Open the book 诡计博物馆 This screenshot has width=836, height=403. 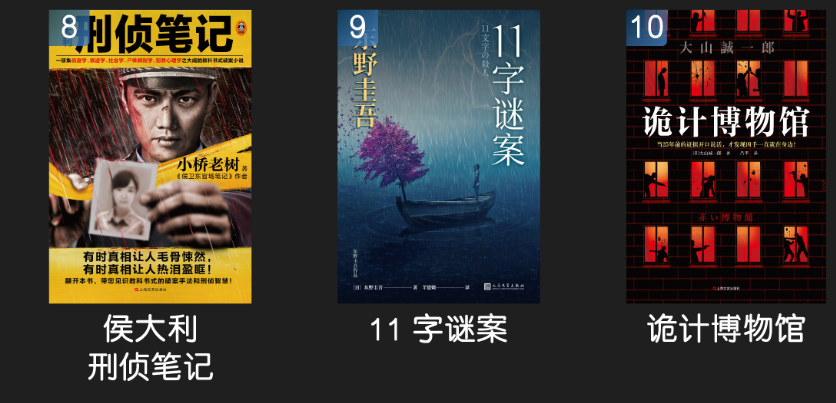click(725, 157)
